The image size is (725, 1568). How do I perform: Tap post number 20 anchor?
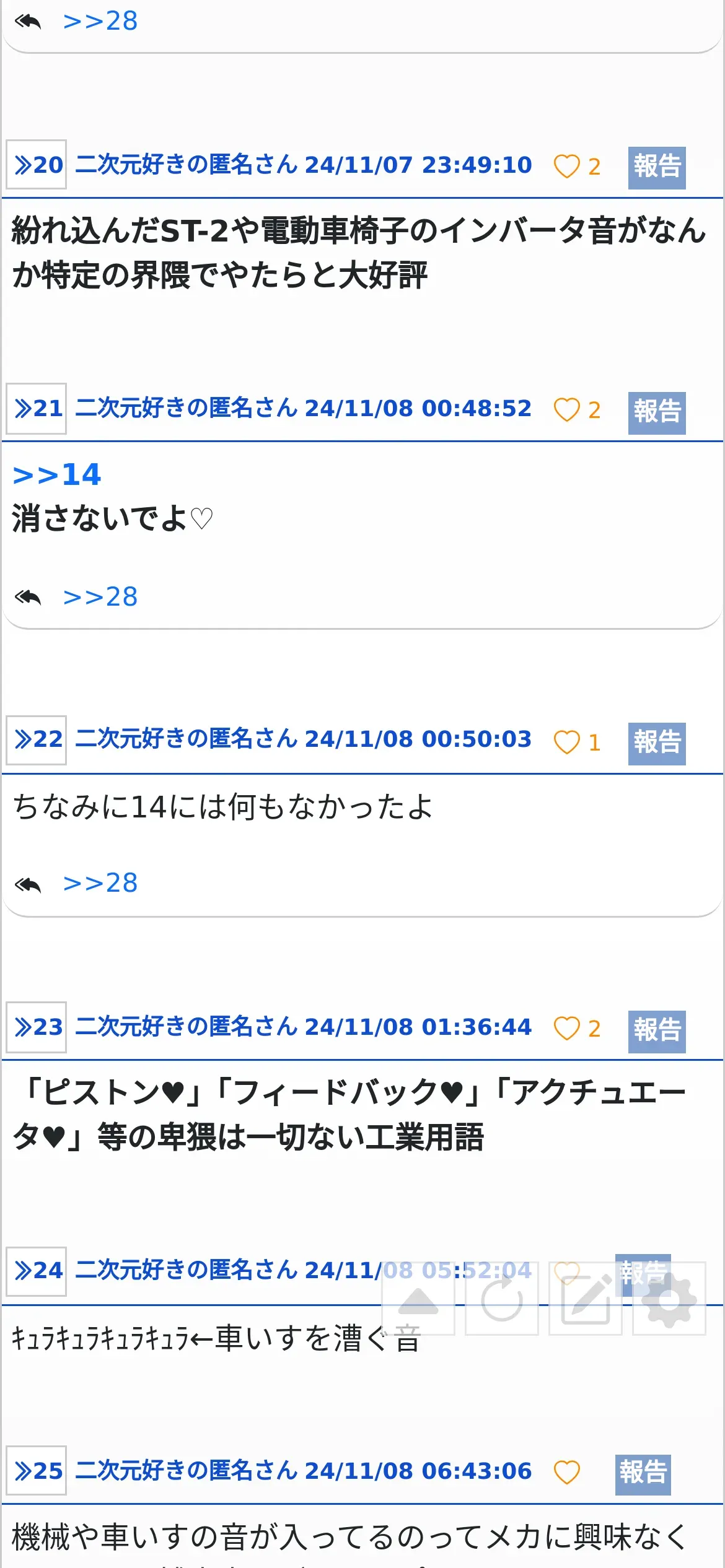[x=37, y=165]
